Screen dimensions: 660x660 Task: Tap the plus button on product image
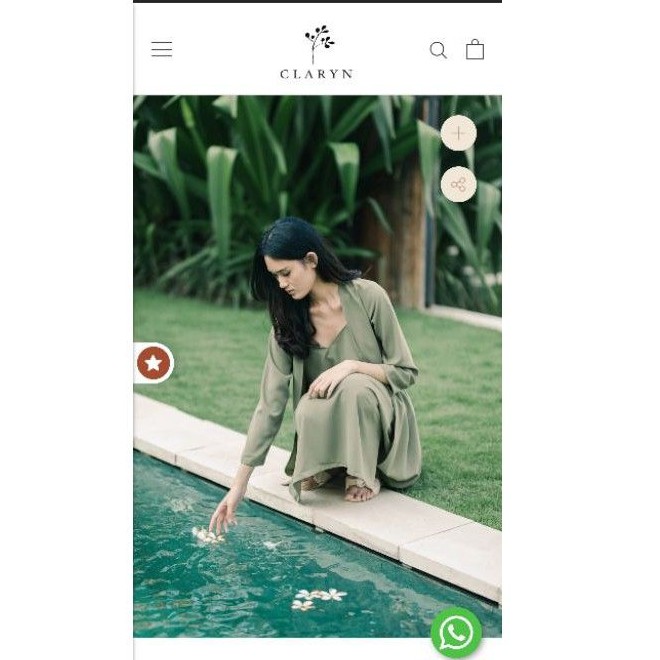pyautogui.click(x=458, y=133)
